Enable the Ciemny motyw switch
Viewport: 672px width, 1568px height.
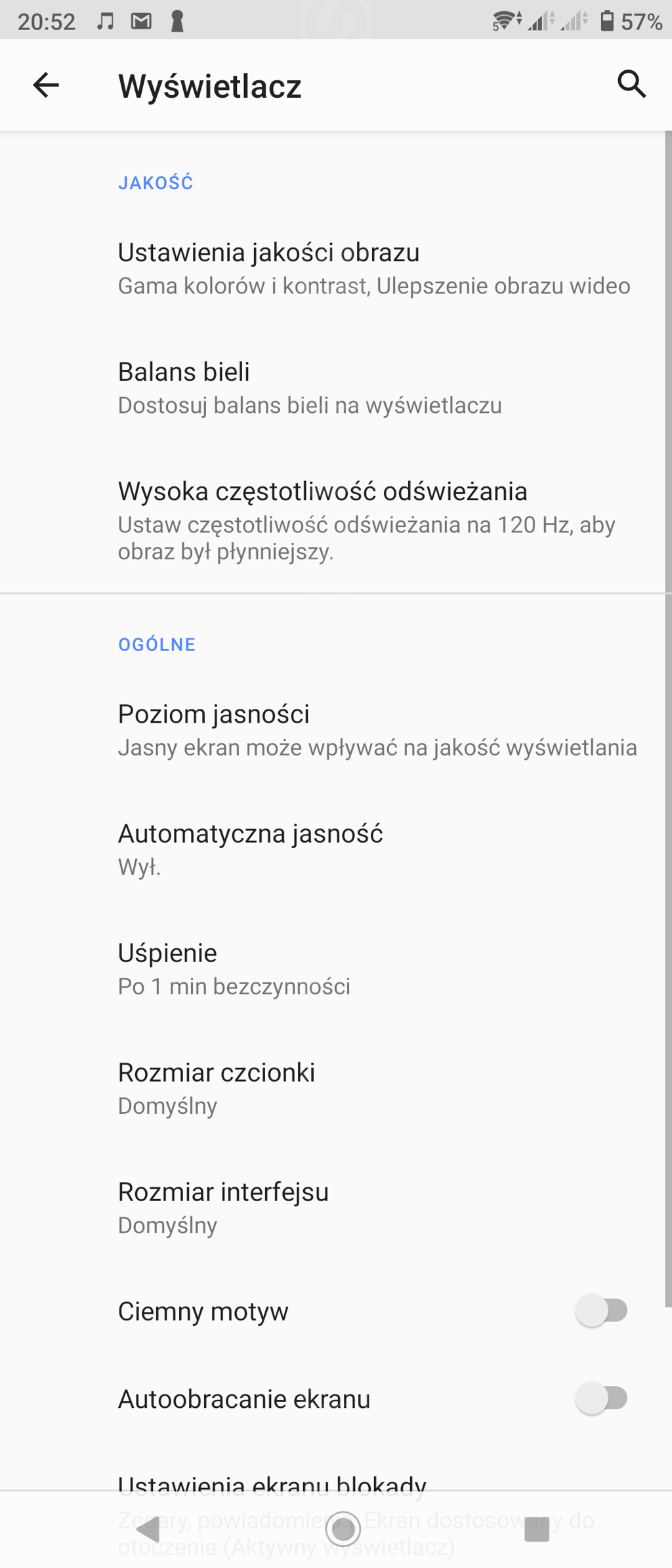coord(601,1311)
